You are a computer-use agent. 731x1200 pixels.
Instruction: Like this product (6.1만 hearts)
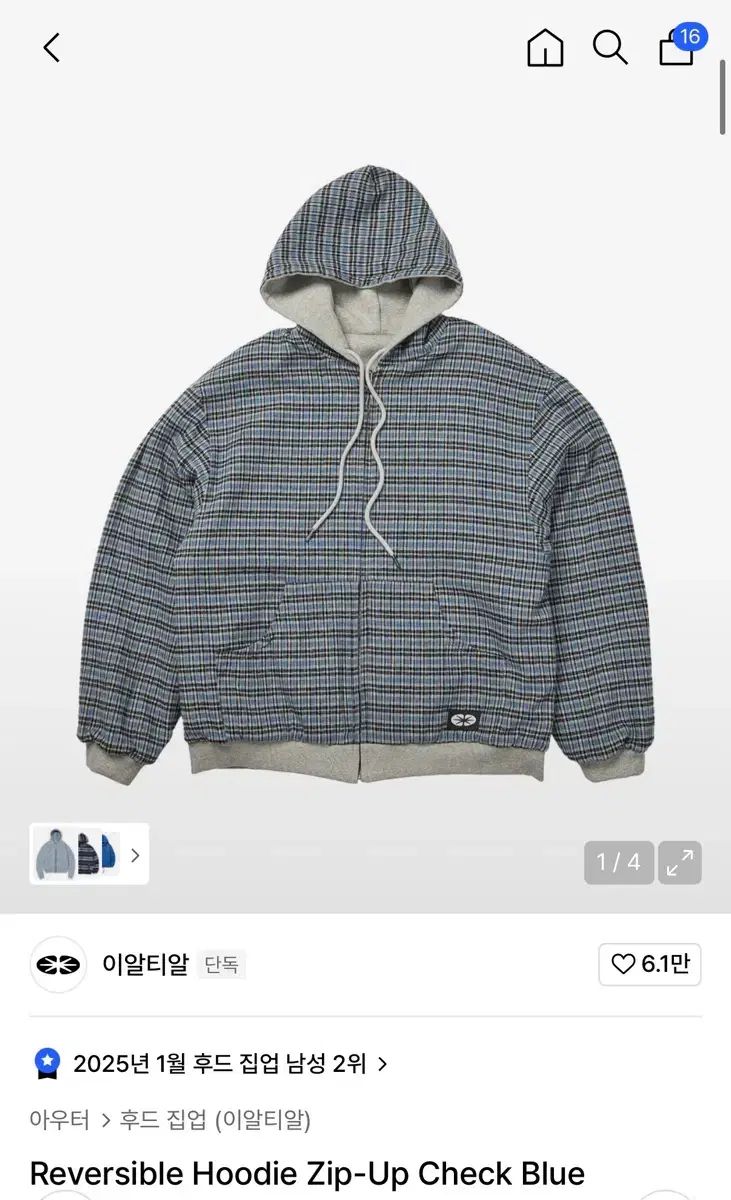coord(649,964)
